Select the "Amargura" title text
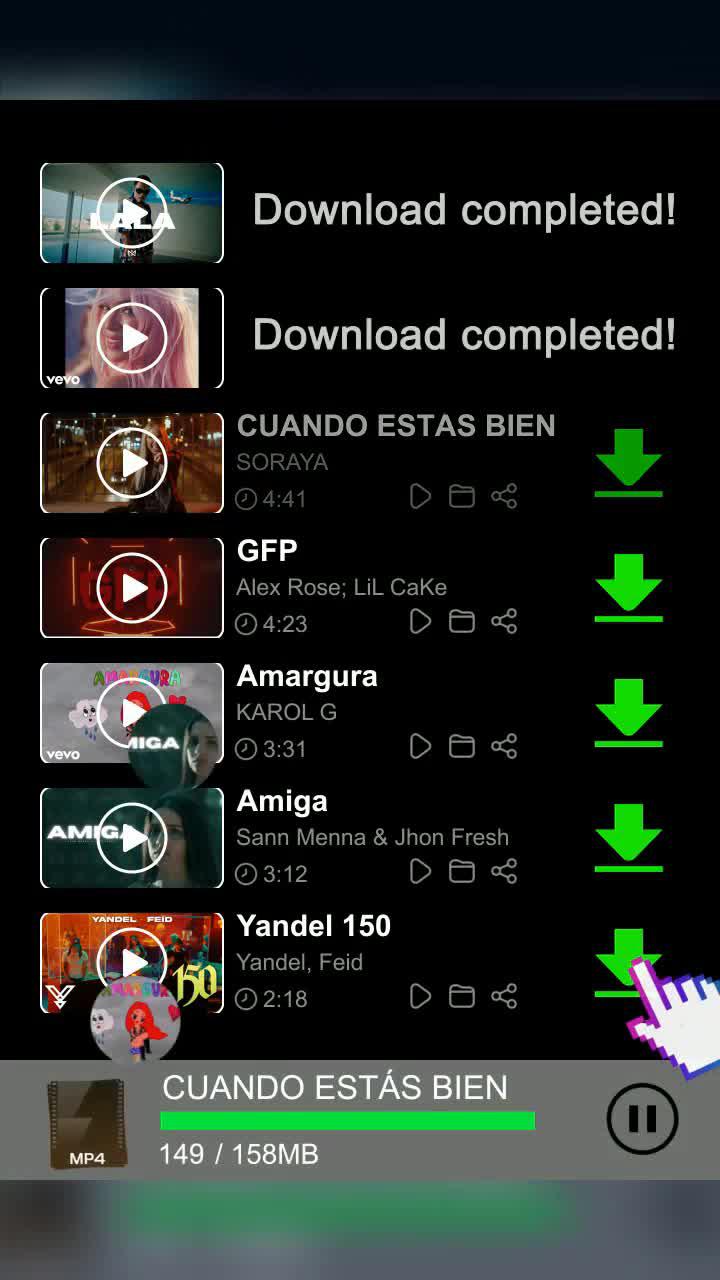 pos(307,676)
